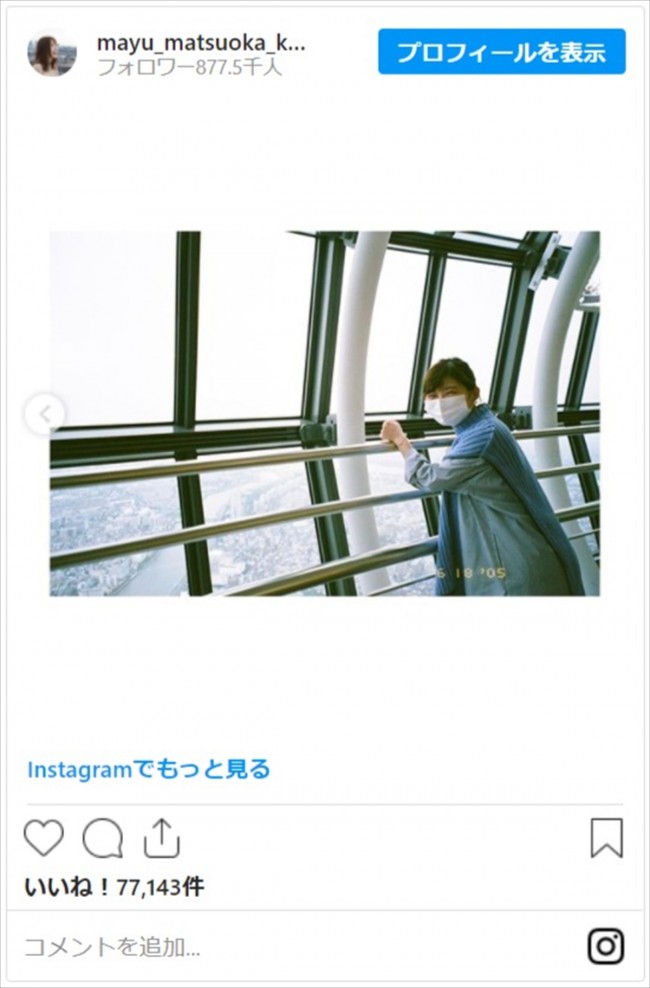Like this post with the heart icon
650x988 pixels.
[43, 838]
